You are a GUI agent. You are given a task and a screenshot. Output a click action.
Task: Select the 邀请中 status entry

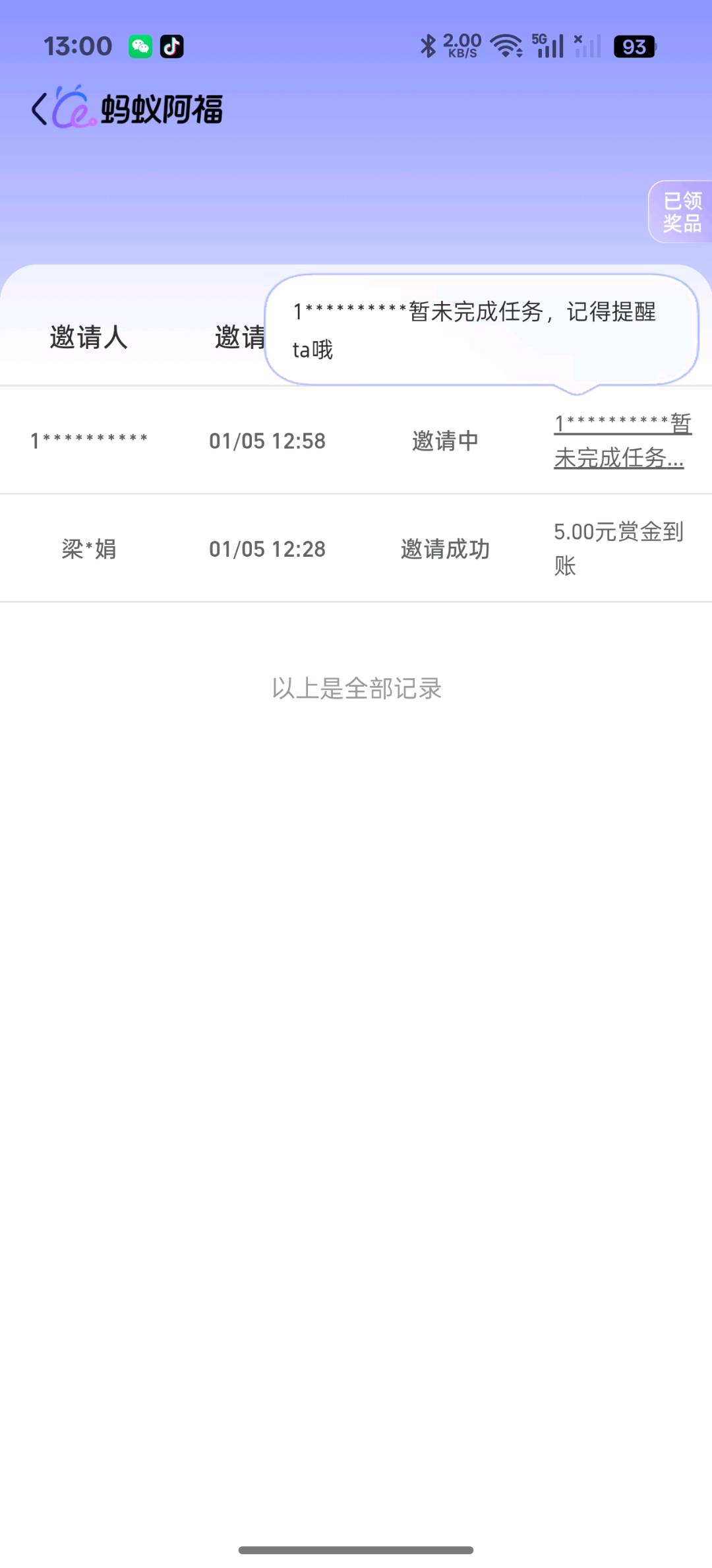(446, 440)
